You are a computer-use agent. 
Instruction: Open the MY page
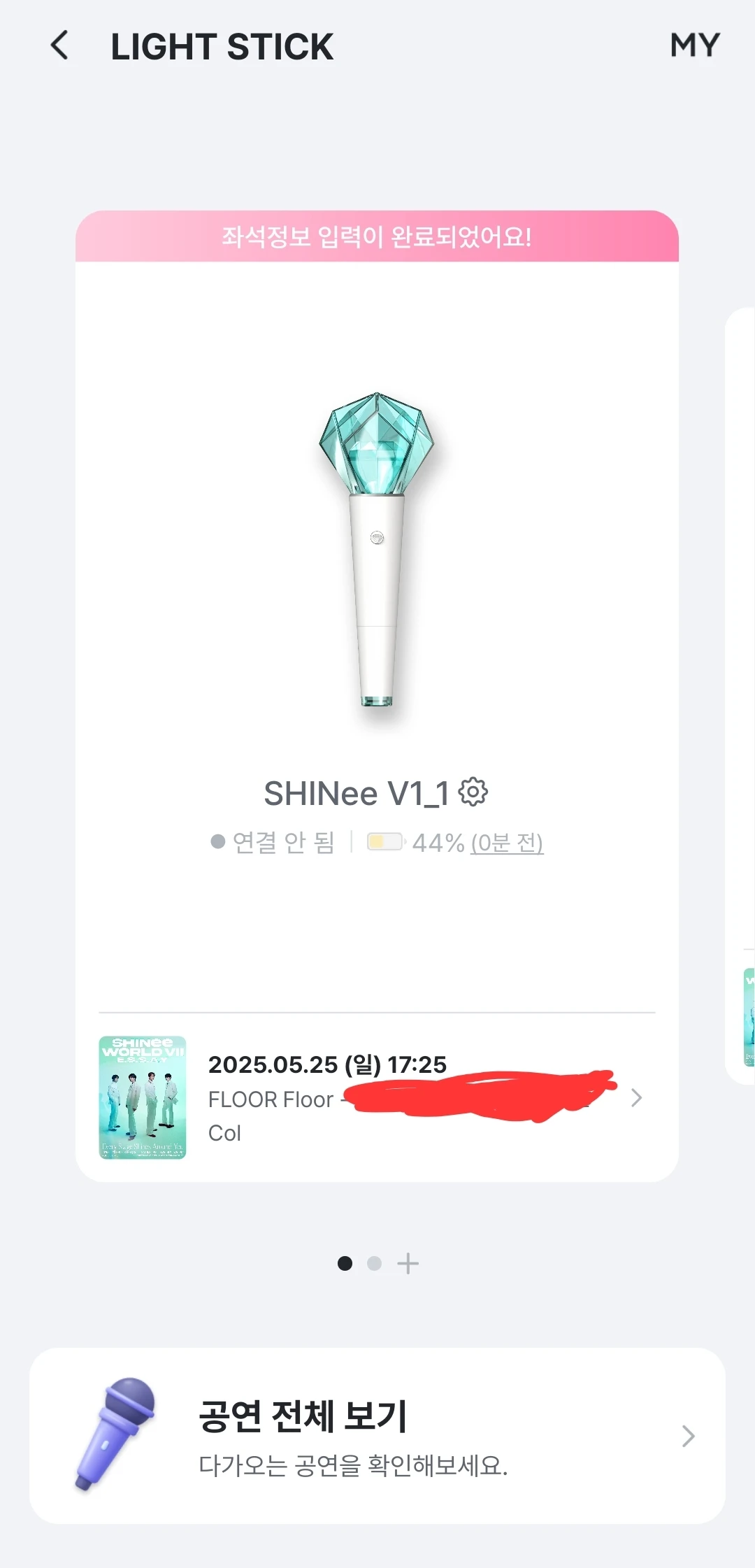tap(694, 45)
